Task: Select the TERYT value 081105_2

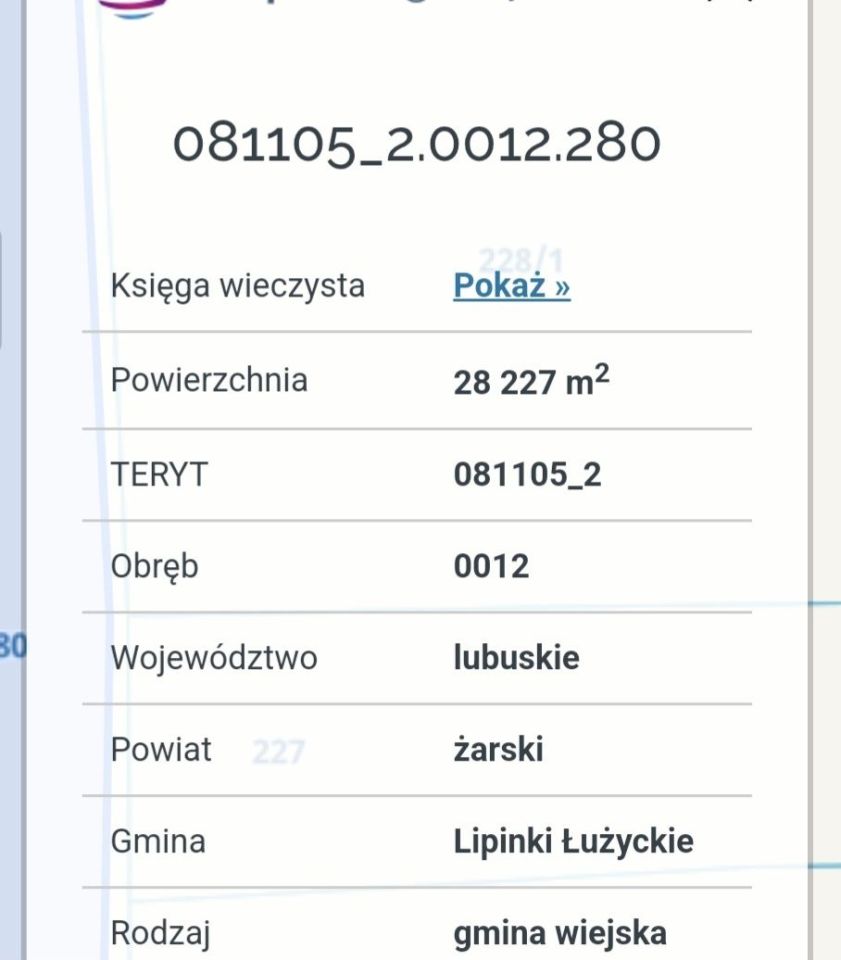Action: click(529, 474)
